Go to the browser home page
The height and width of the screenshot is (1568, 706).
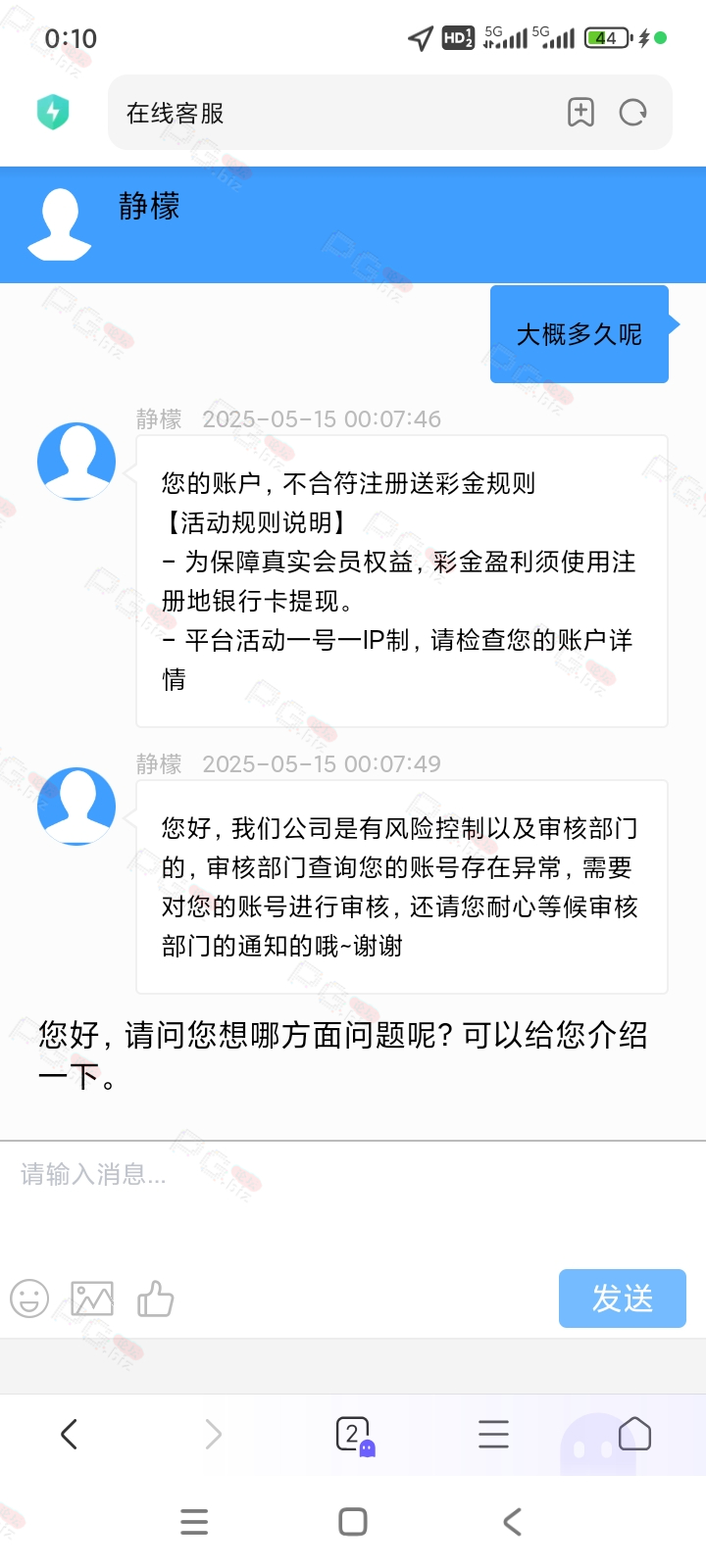coord(634,1435)
